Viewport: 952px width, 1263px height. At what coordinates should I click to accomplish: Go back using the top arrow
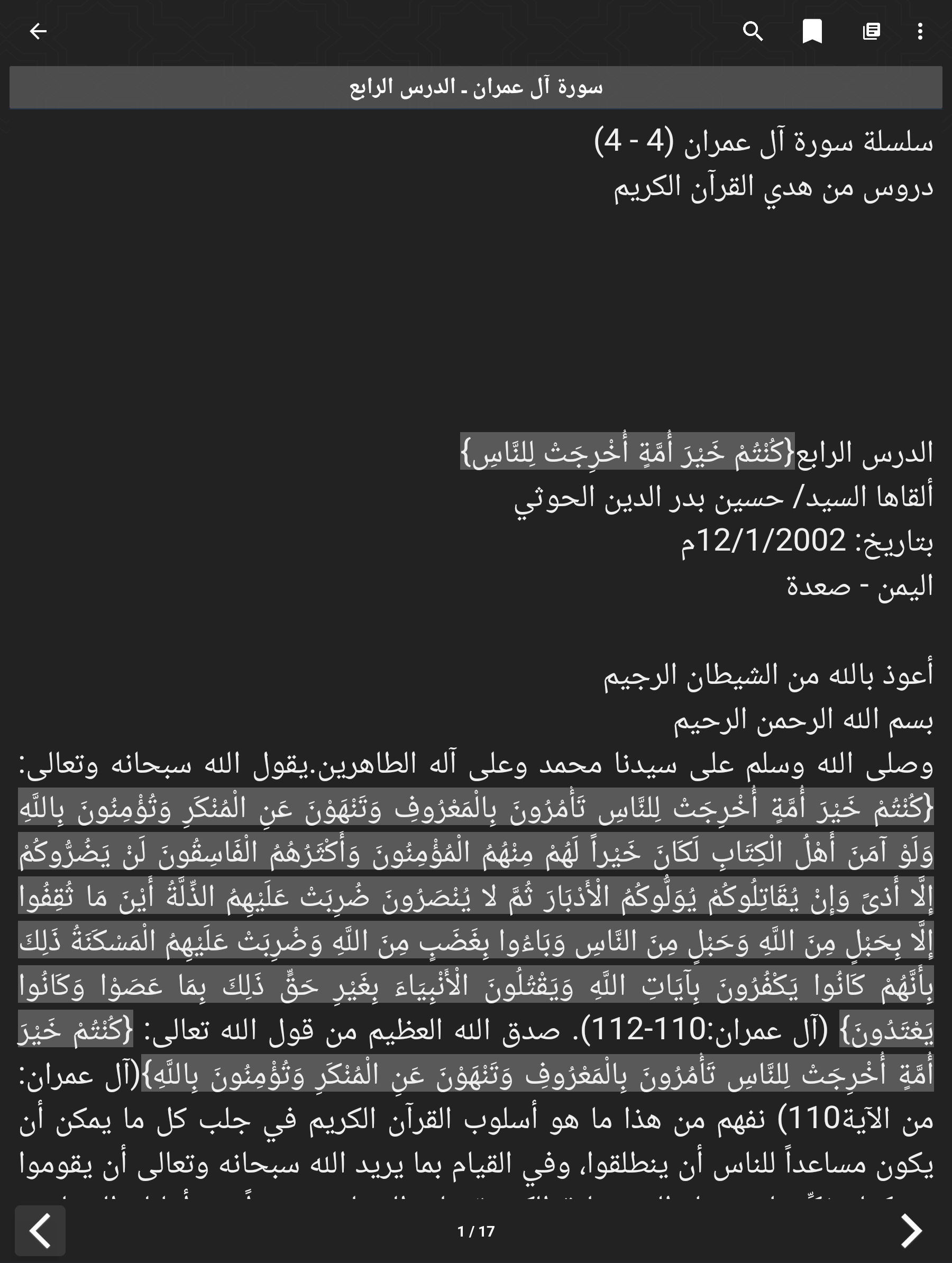click(38, 31)
